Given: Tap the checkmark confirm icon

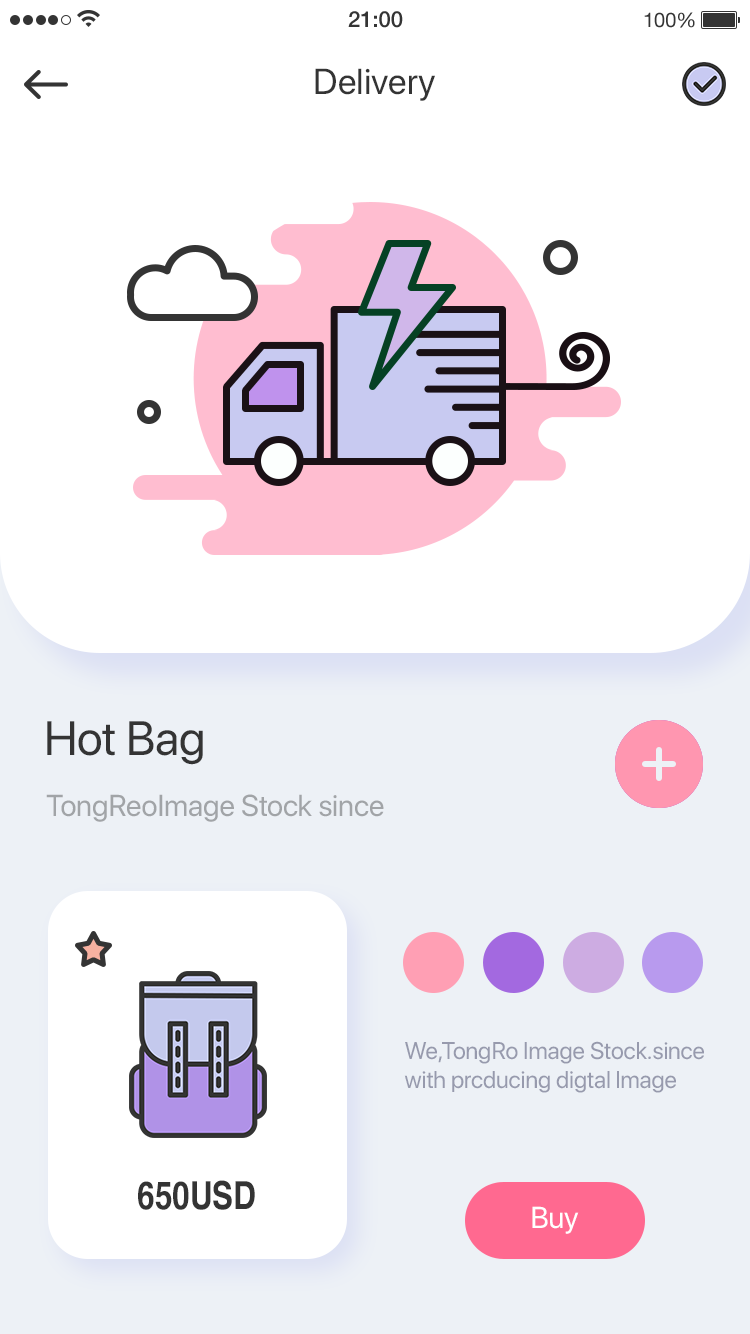Looking at the screenshot, I should (x=704, y=85).
